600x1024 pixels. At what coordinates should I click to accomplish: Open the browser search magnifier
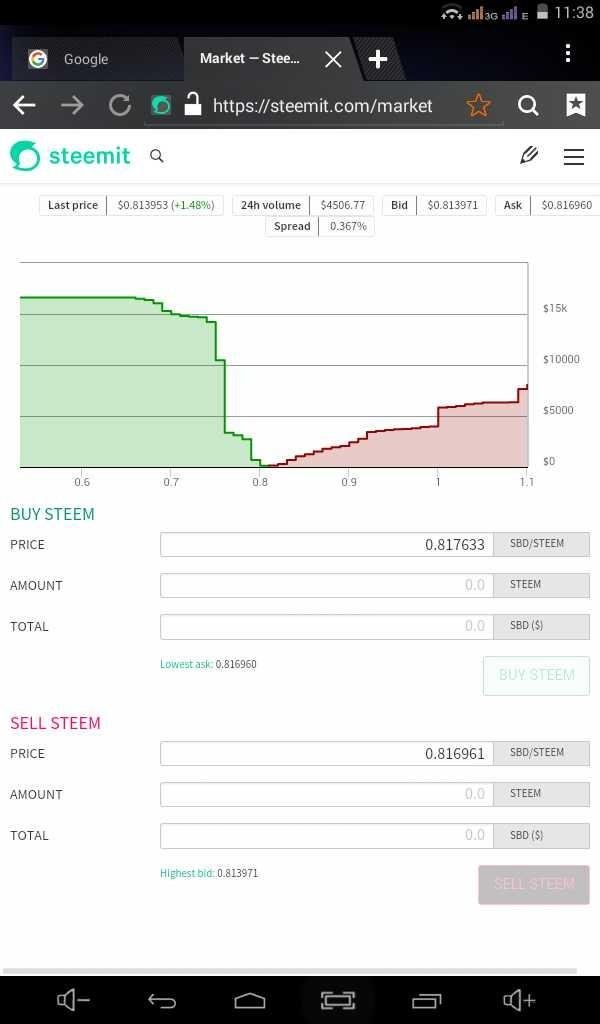point(528,105)
